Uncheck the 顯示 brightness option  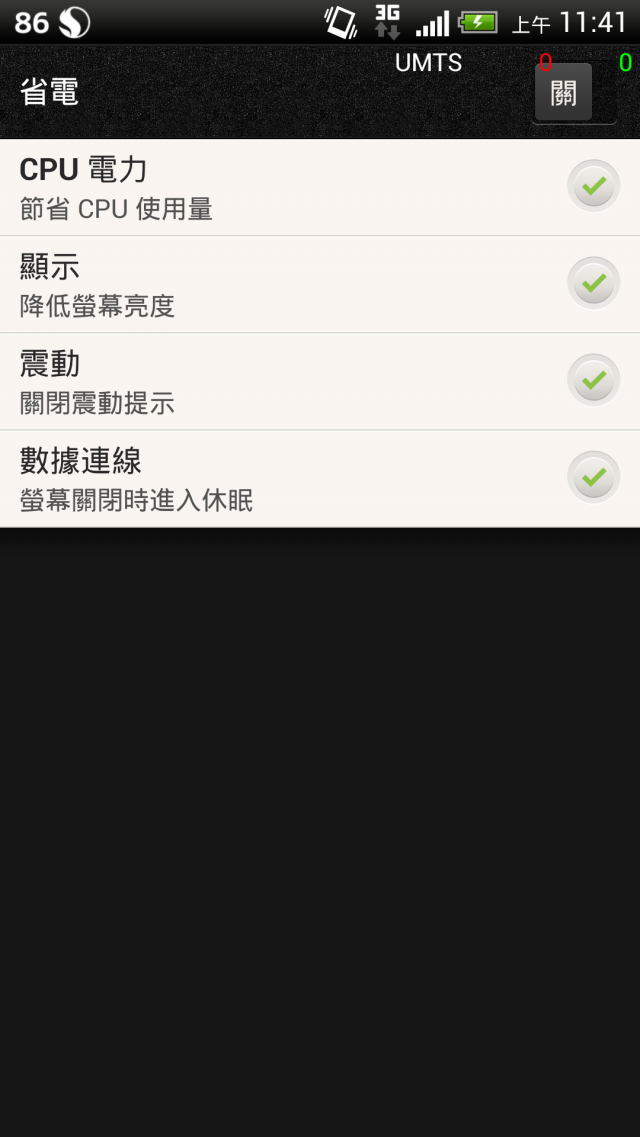coord(594,283)
